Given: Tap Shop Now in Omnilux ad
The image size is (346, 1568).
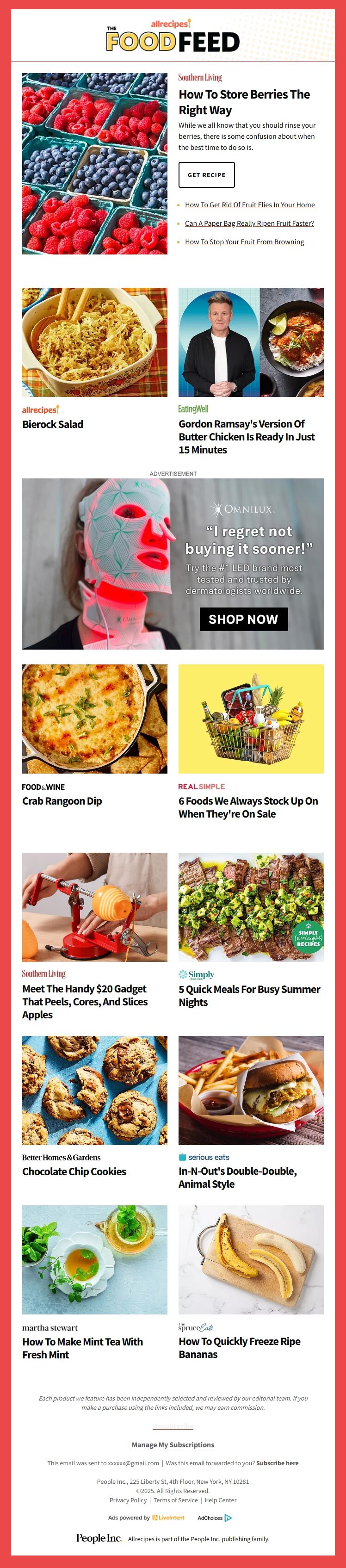Looking at the screenshot, I should tap(243, 619).
